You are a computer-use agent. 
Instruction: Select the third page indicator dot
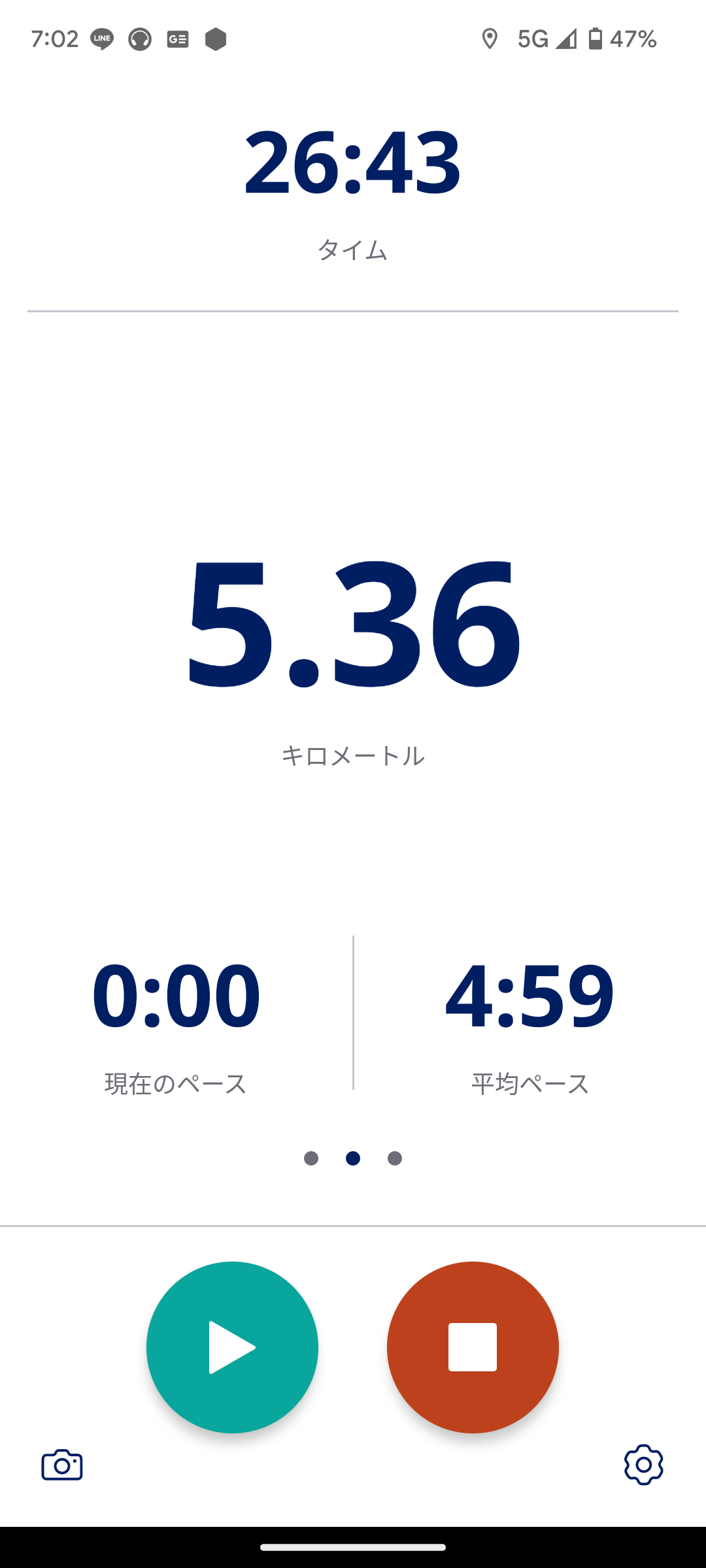(x=395, y=1158)
